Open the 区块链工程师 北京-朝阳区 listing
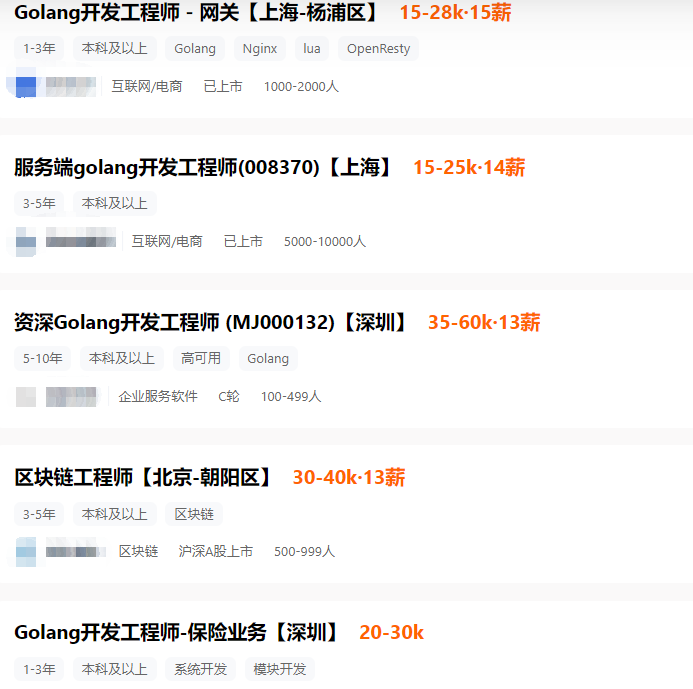Viewport: 693px width, 689px height. tap(144, 478)
